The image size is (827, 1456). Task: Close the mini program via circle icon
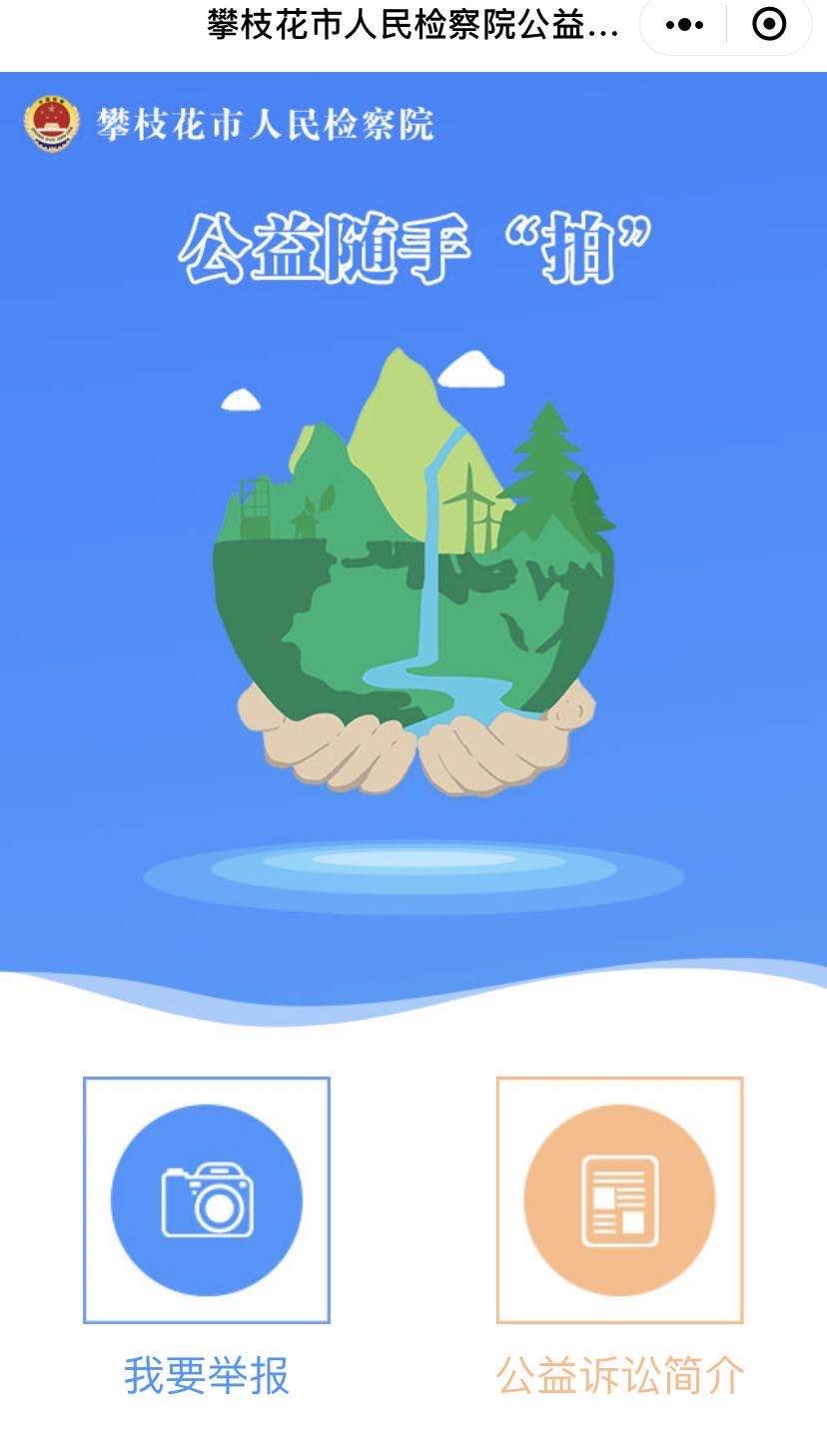point(768,25)
